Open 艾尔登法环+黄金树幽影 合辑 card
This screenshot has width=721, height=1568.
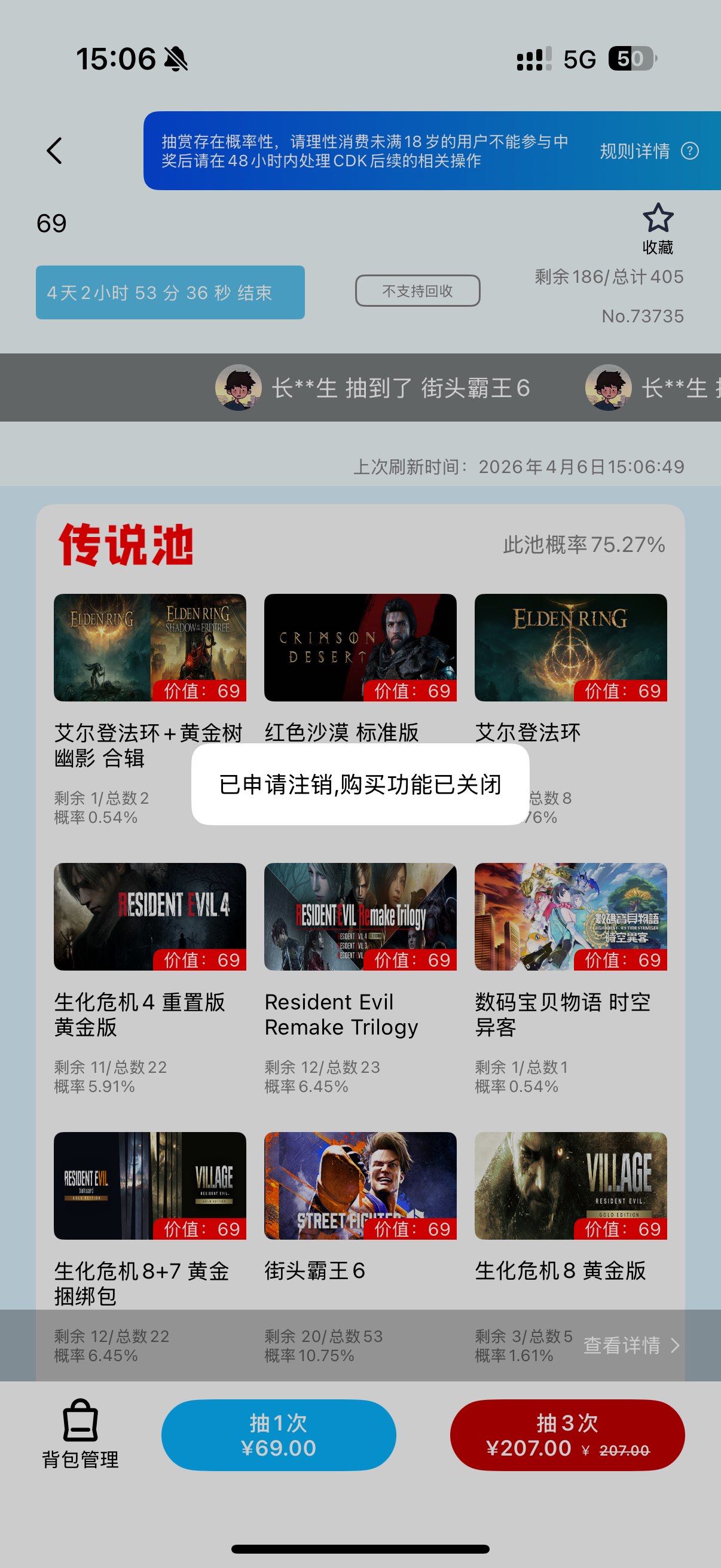[149, 648]
